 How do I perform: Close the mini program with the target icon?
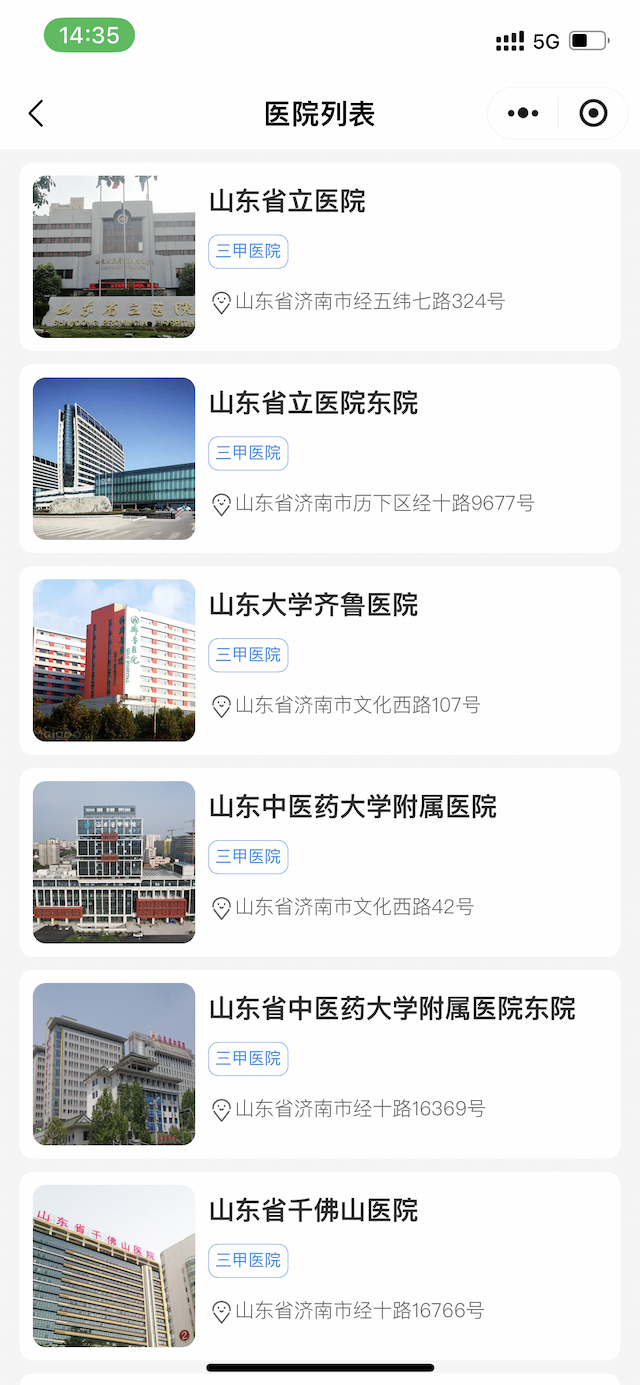tap(593, 114)
